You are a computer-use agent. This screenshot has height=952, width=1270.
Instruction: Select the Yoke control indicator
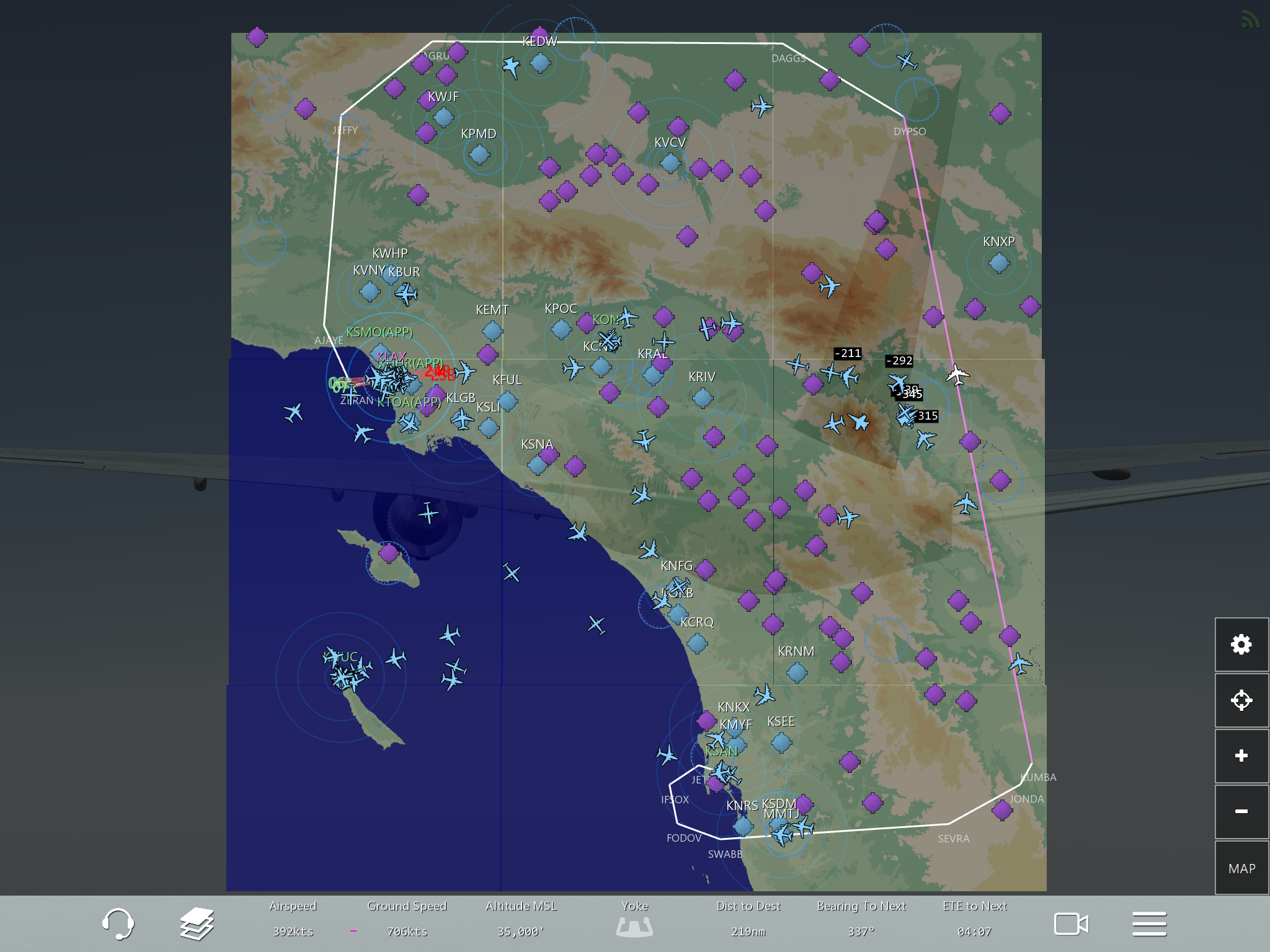634,926
